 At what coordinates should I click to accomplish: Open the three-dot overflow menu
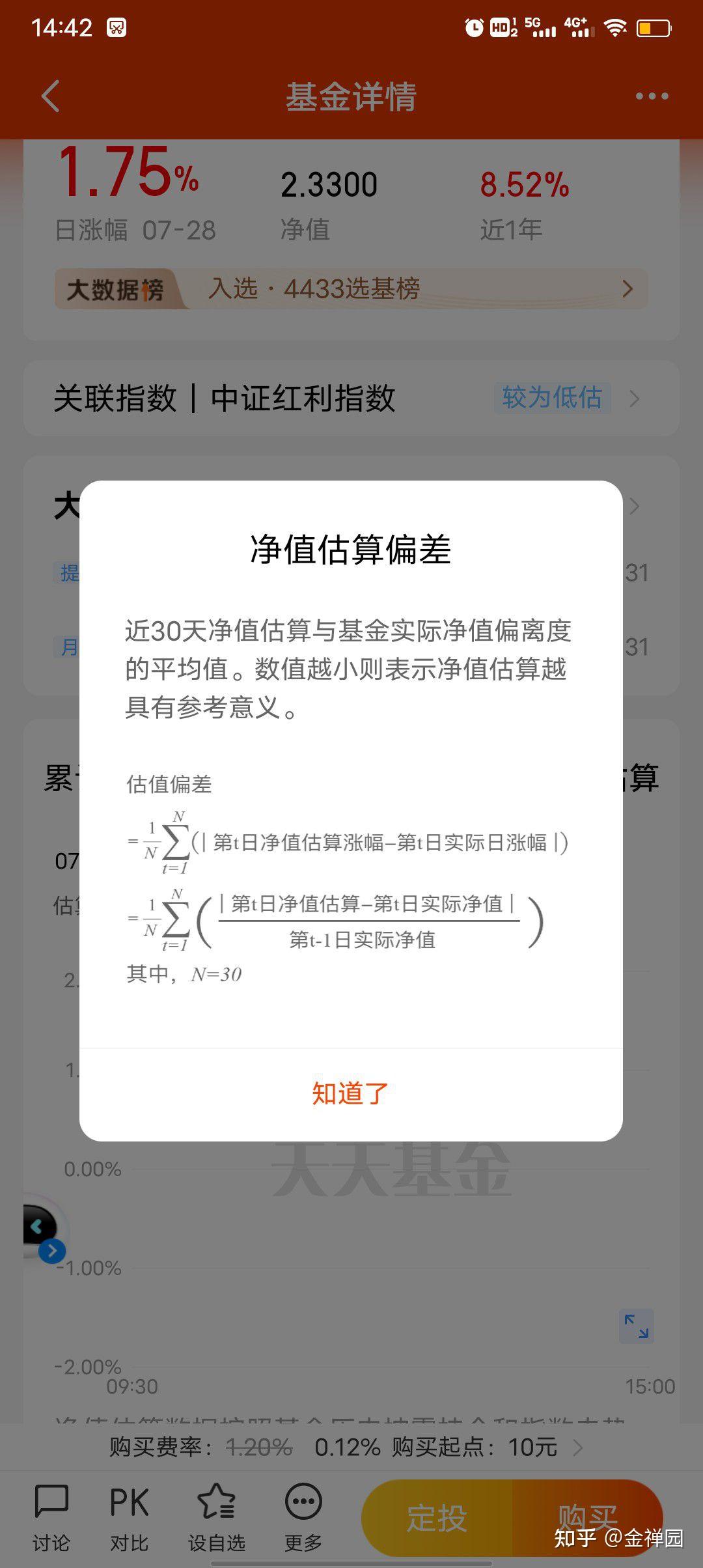click(652, 96)
